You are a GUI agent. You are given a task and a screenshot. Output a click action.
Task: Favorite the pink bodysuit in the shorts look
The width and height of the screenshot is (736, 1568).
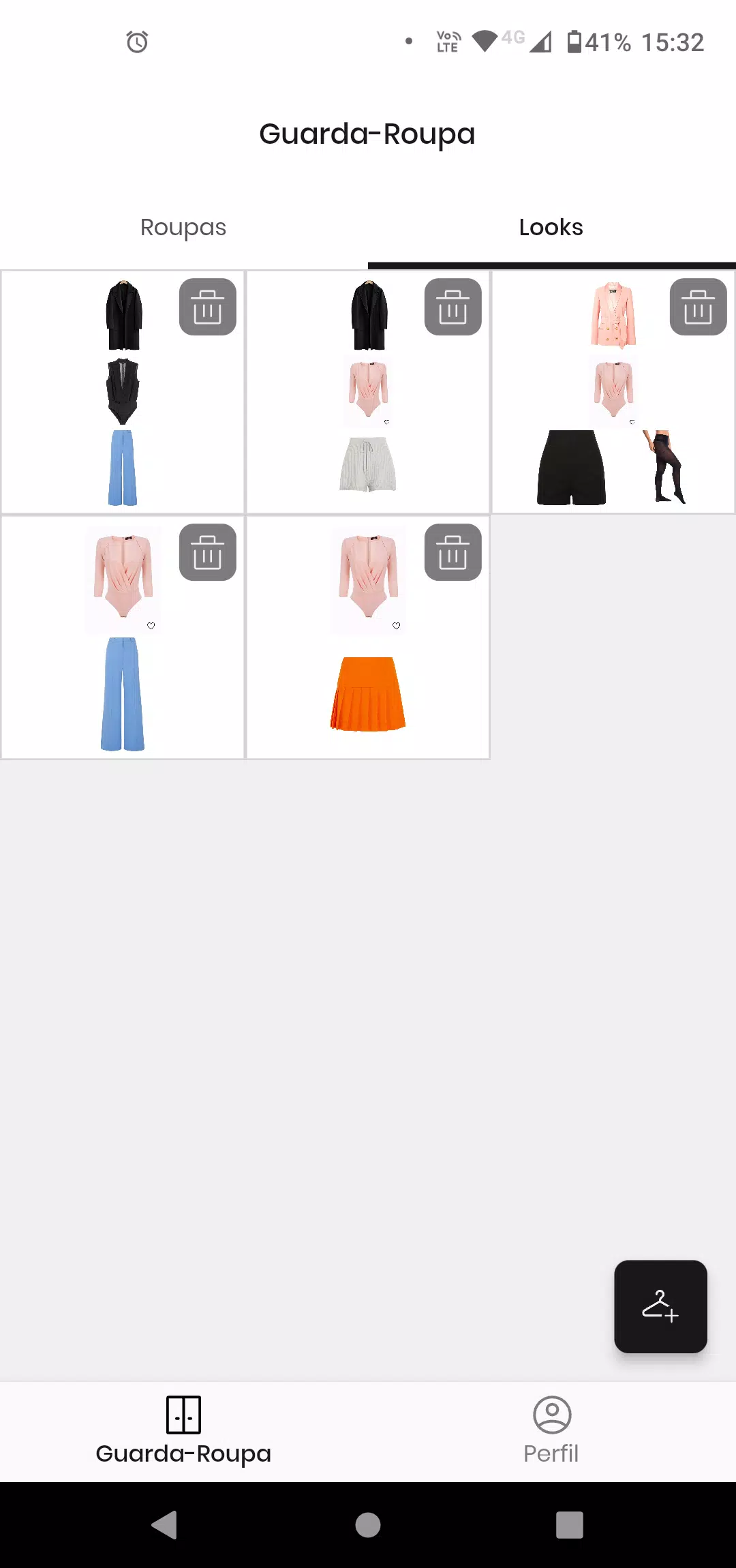click(386, 421)
